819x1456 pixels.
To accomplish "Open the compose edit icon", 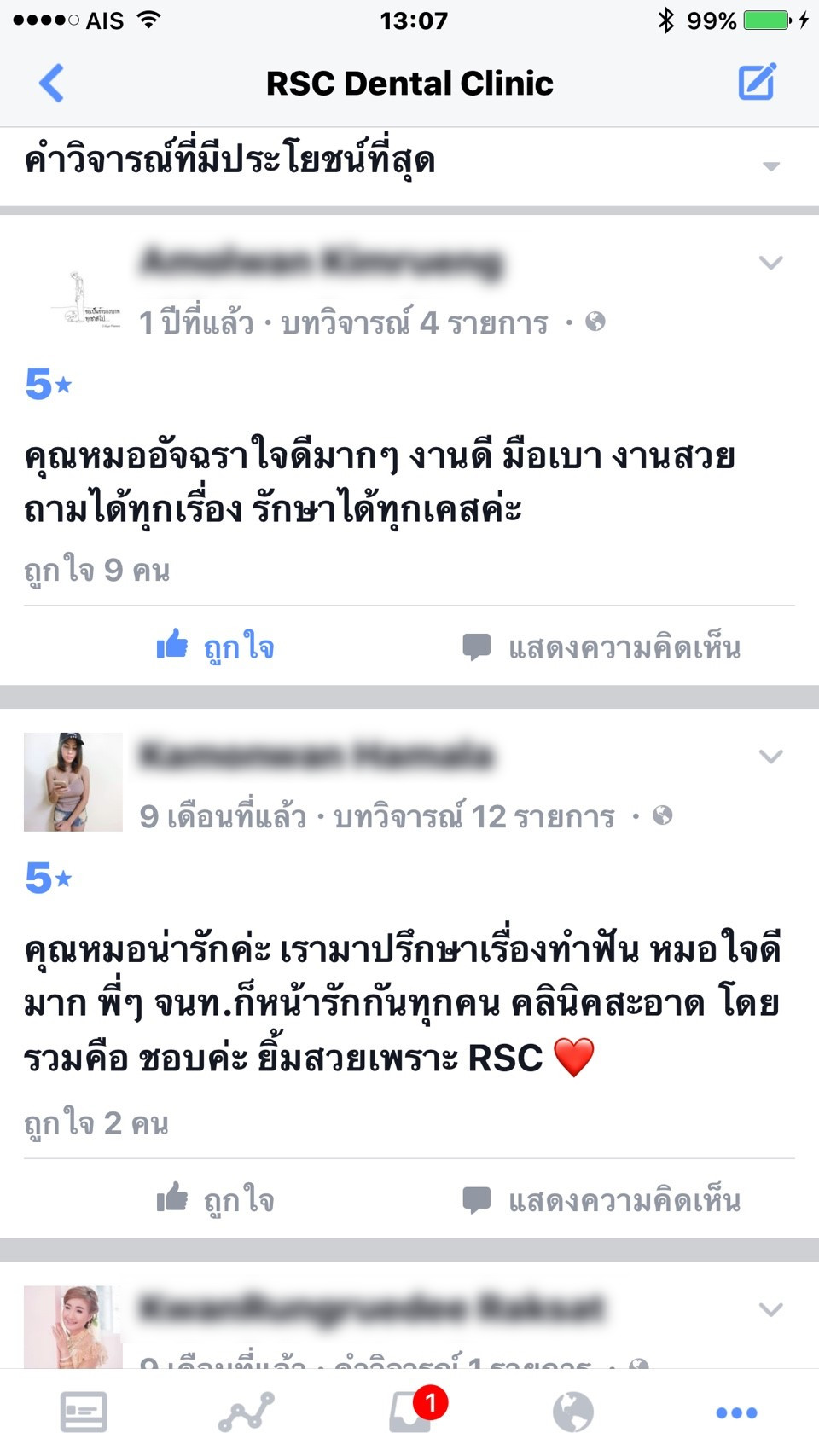I will 756,82.
